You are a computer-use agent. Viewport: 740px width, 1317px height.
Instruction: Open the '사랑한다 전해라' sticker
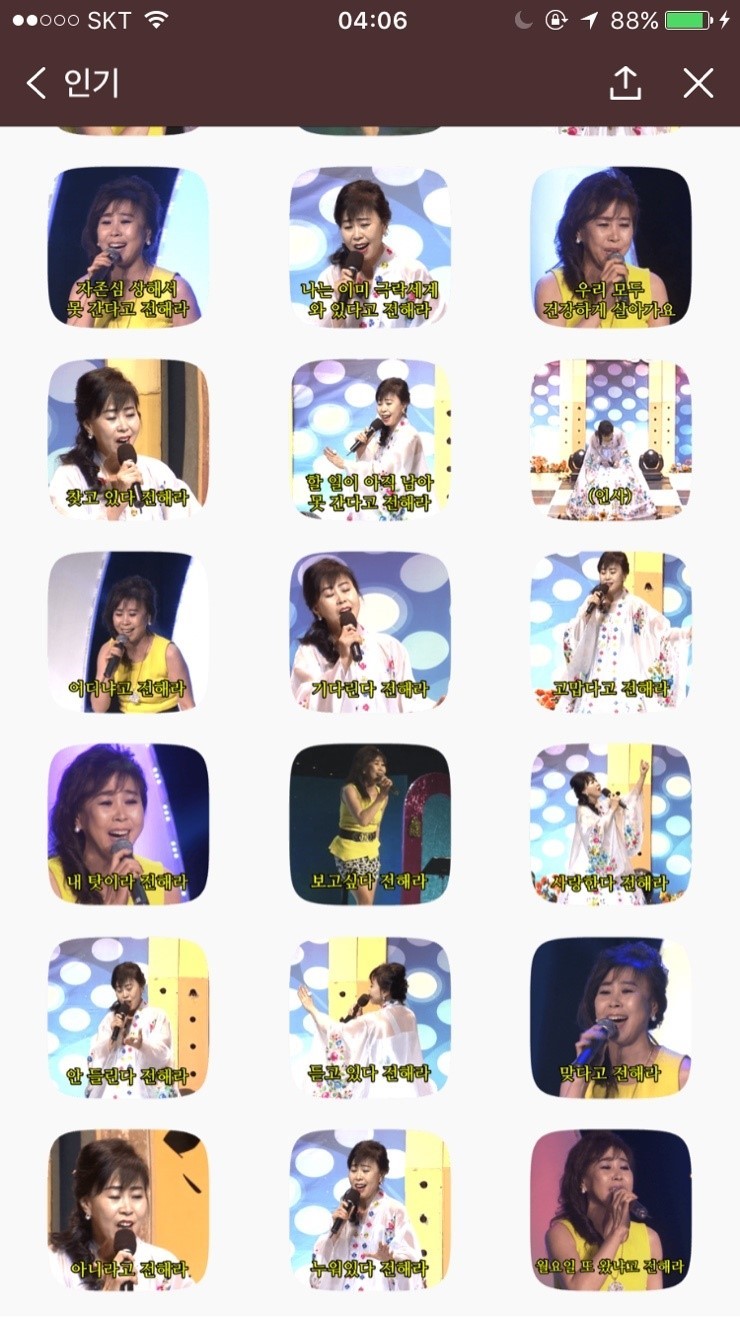tap(610, 824)
